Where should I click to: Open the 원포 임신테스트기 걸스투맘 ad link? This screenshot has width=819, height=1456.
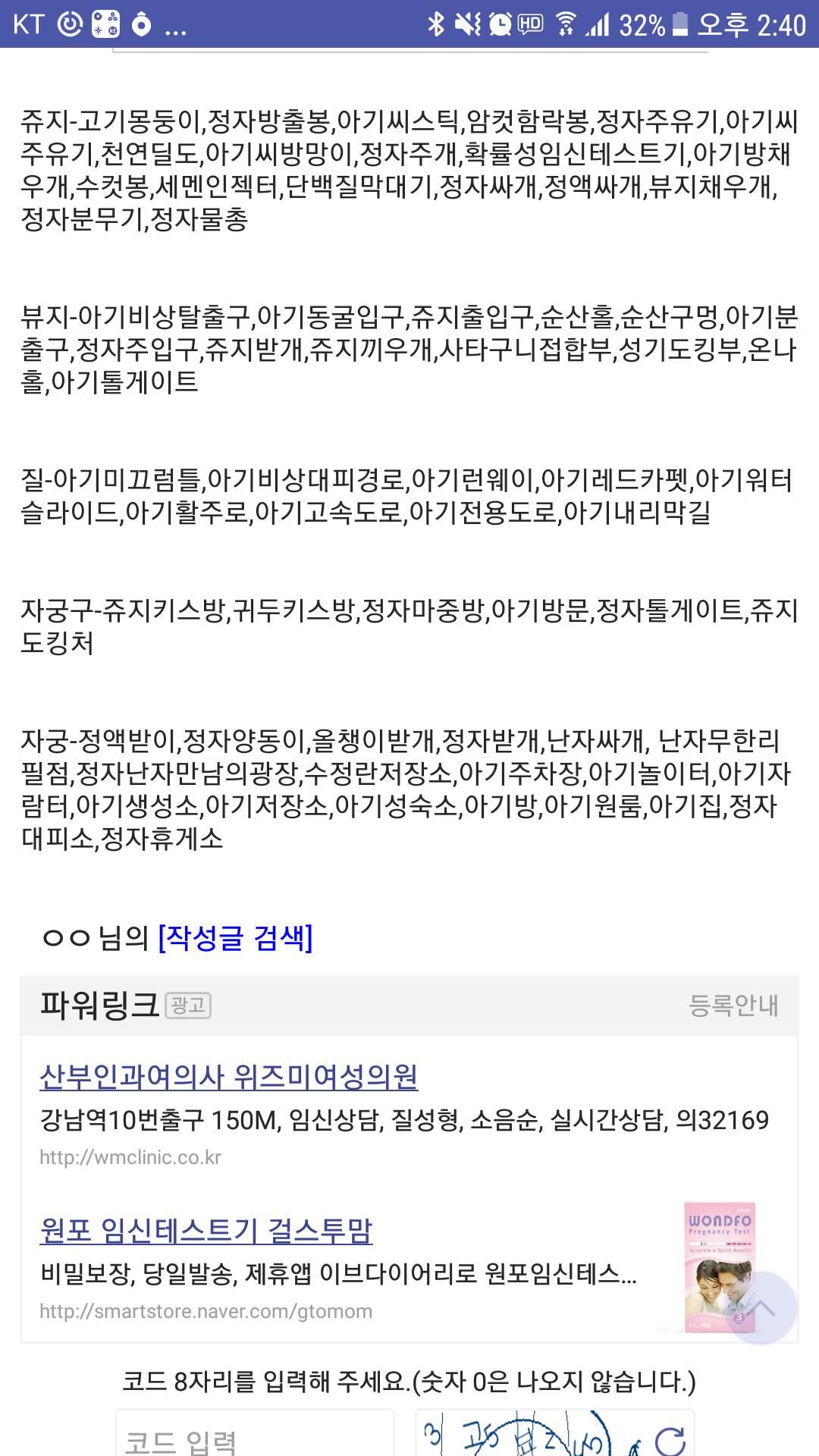[x=206, y=1230]
